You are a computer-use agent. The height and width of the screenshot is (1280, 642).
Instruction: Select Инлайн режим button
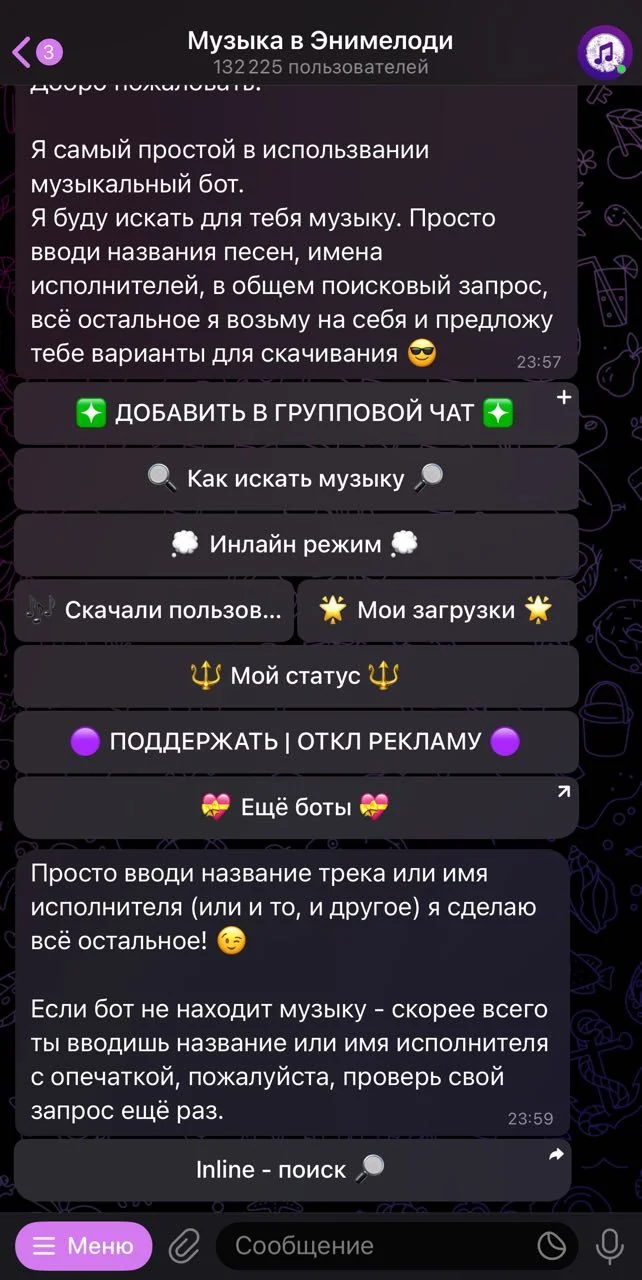coord(296,545)
